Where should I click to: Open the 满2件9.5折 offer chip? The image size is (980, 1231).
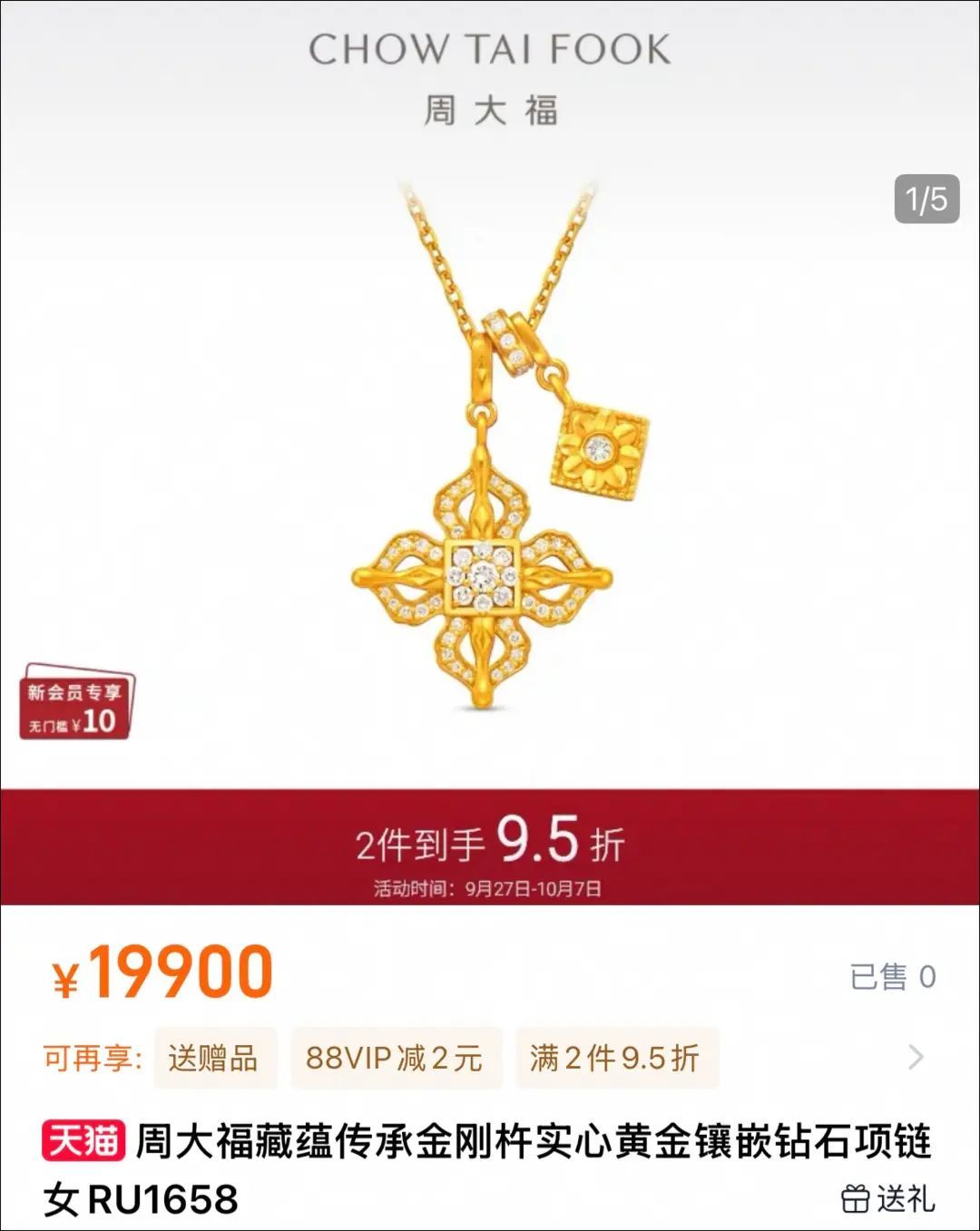pos(615,1059)
